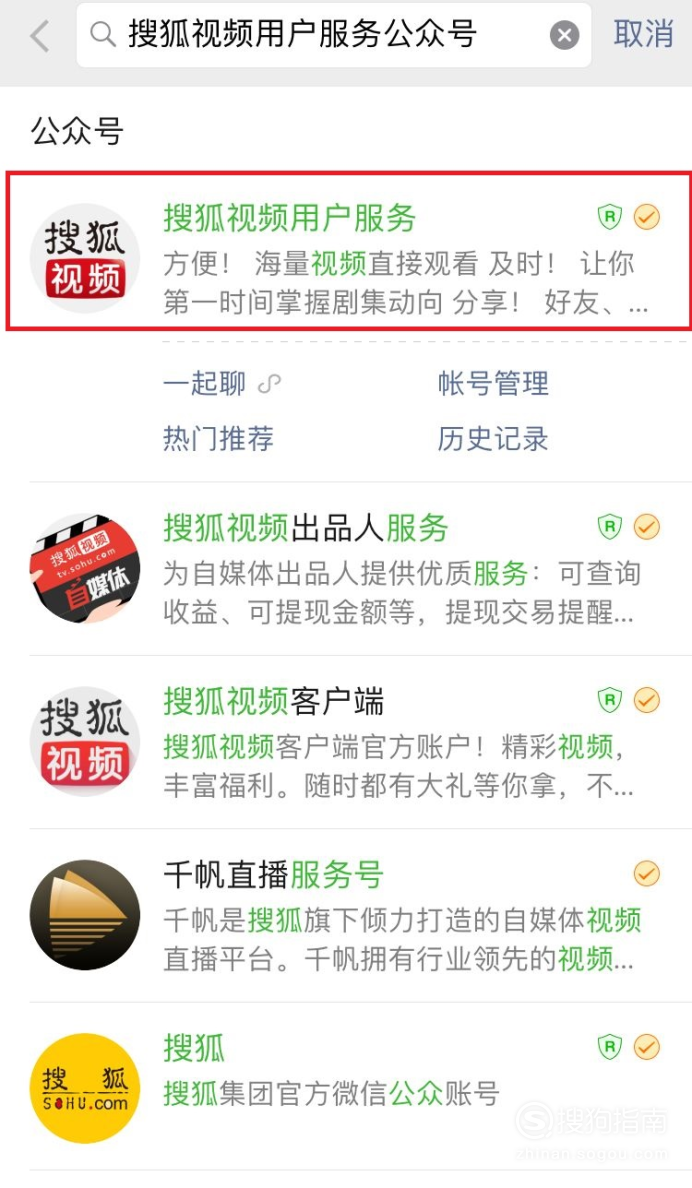Open the 历史记录 link
The width and height of the screenshot is (692, 1188).
[x=493, y=439]
